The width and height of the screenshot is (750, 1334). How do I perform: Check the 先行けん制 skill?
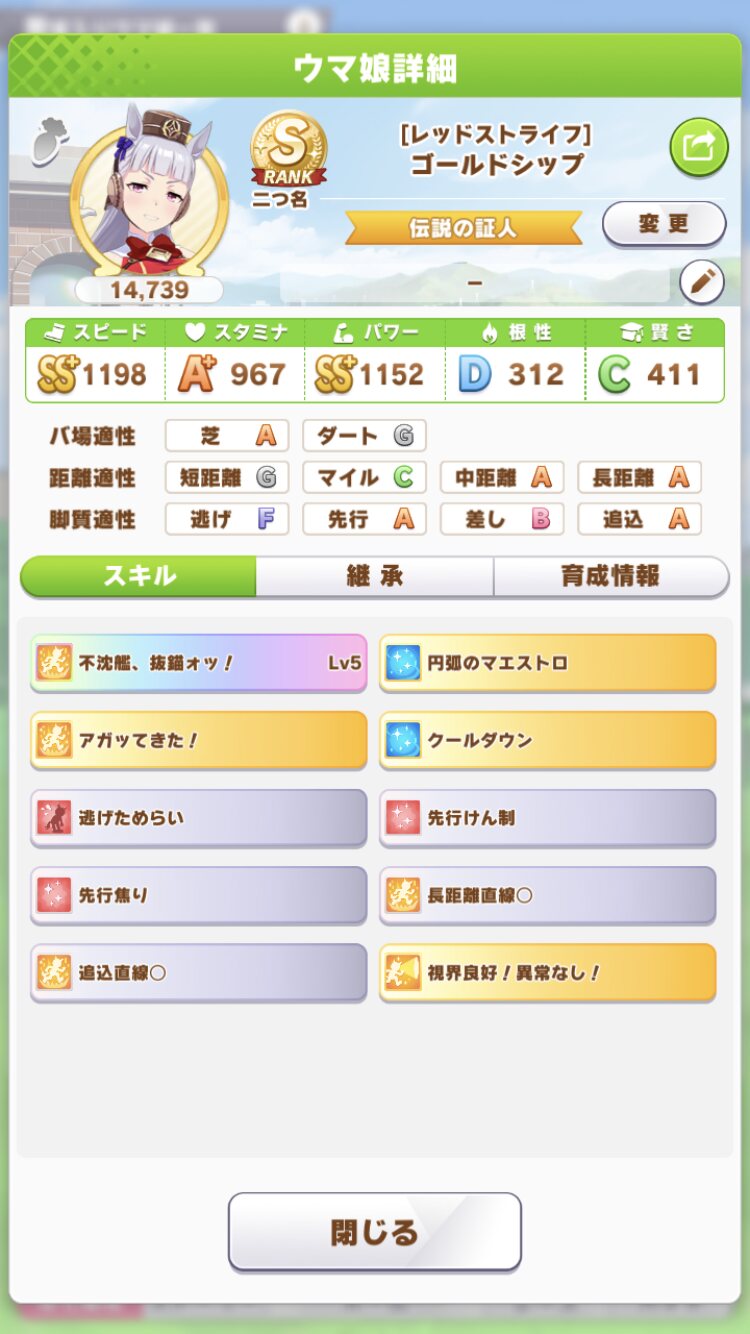[547, 817]
